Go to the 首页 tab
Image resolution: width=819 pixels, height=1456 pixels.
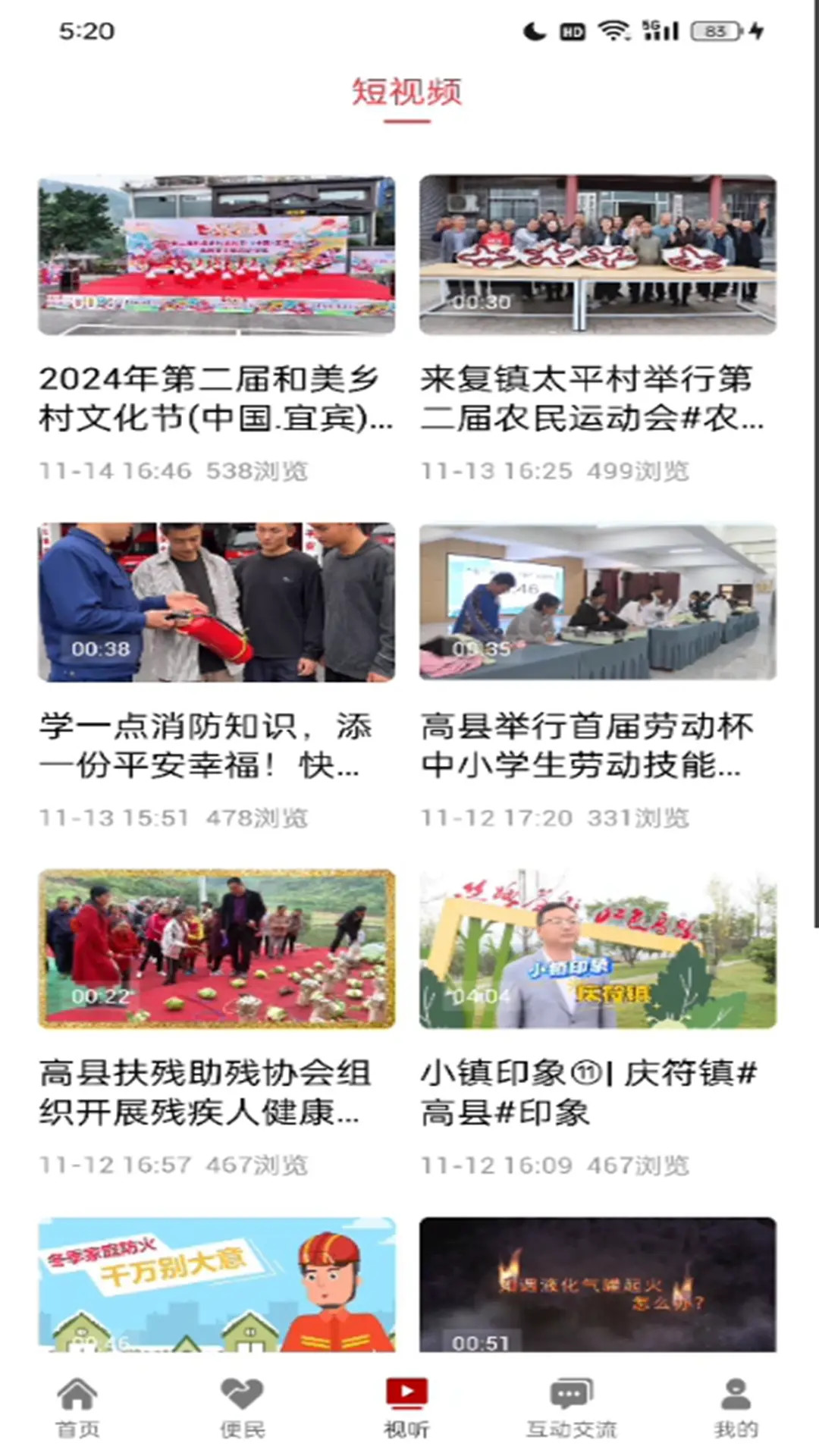click(x=78, y=1407)
